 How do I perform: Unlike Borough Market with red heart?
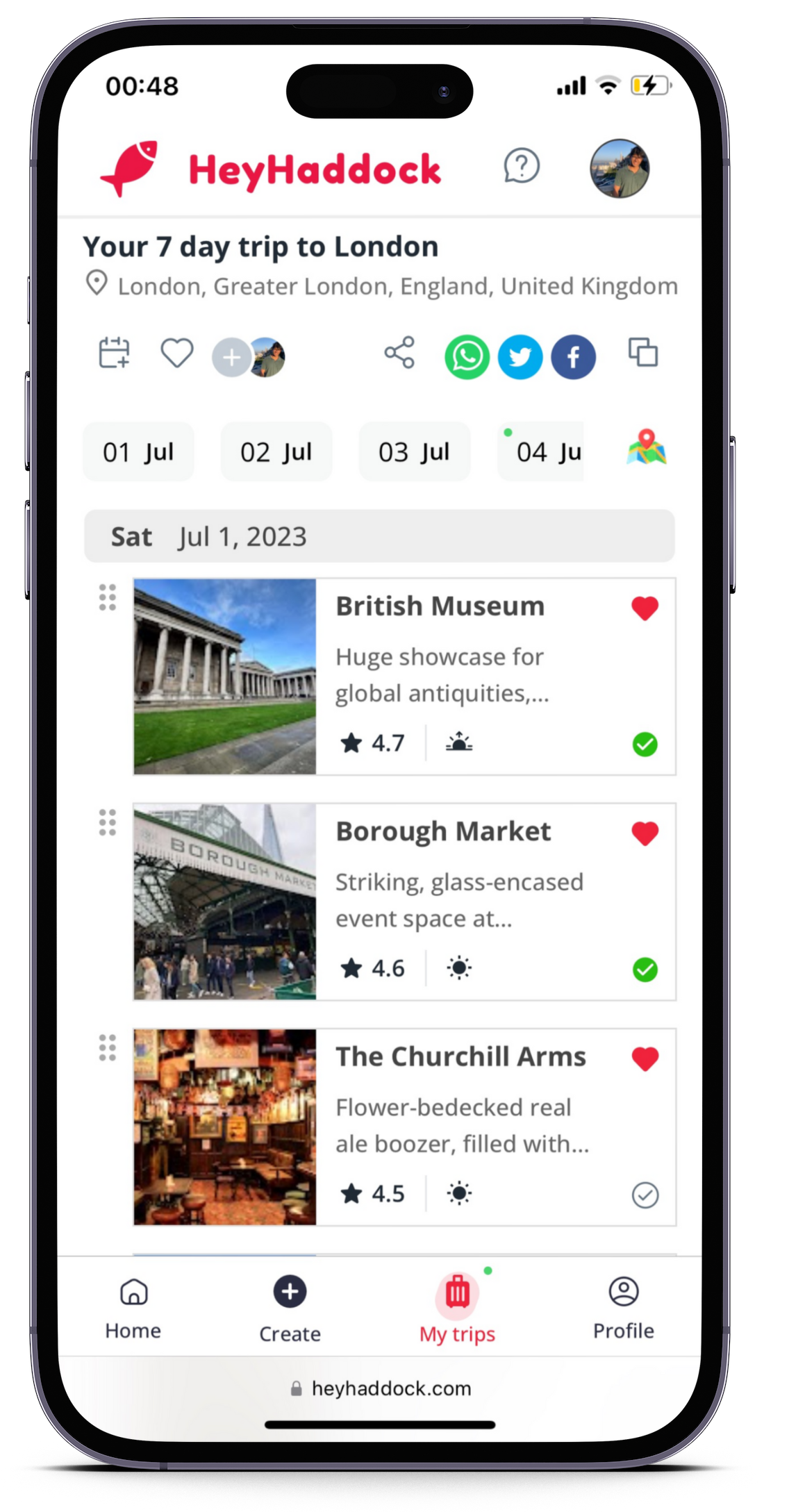click(x=645, y=833)
